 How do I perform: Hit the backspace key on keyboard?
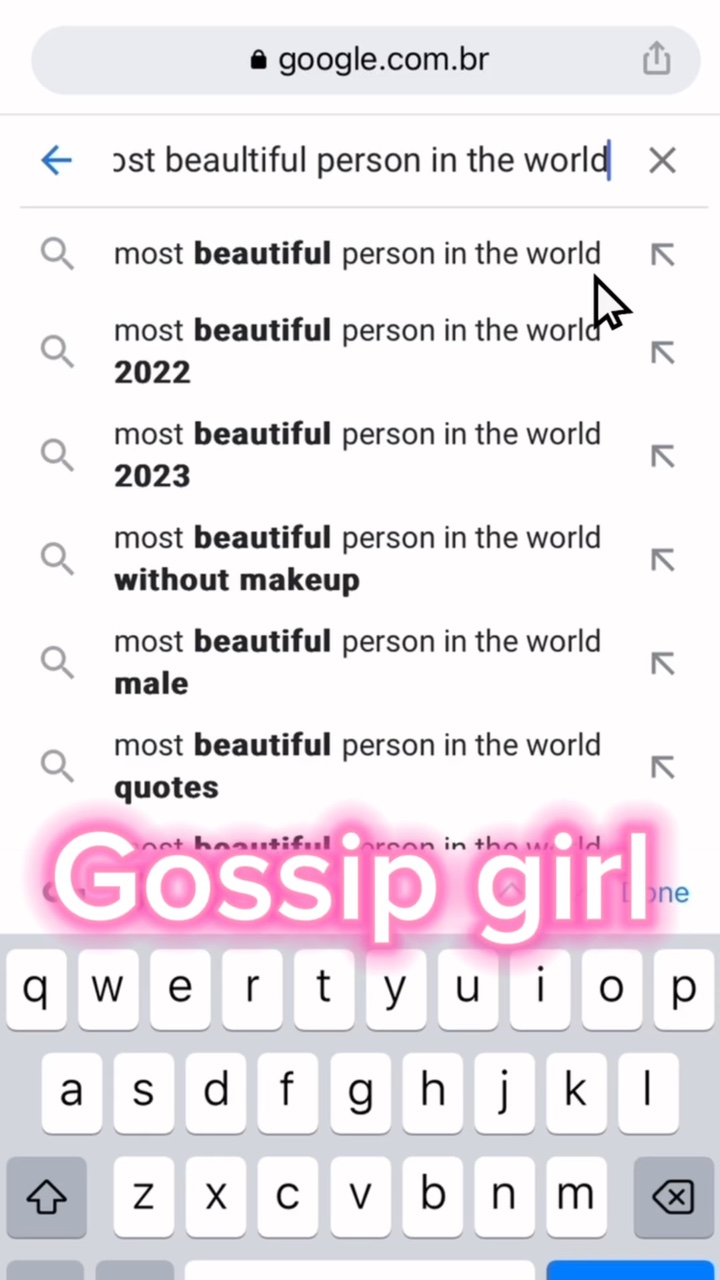(x=673, y=1197)
